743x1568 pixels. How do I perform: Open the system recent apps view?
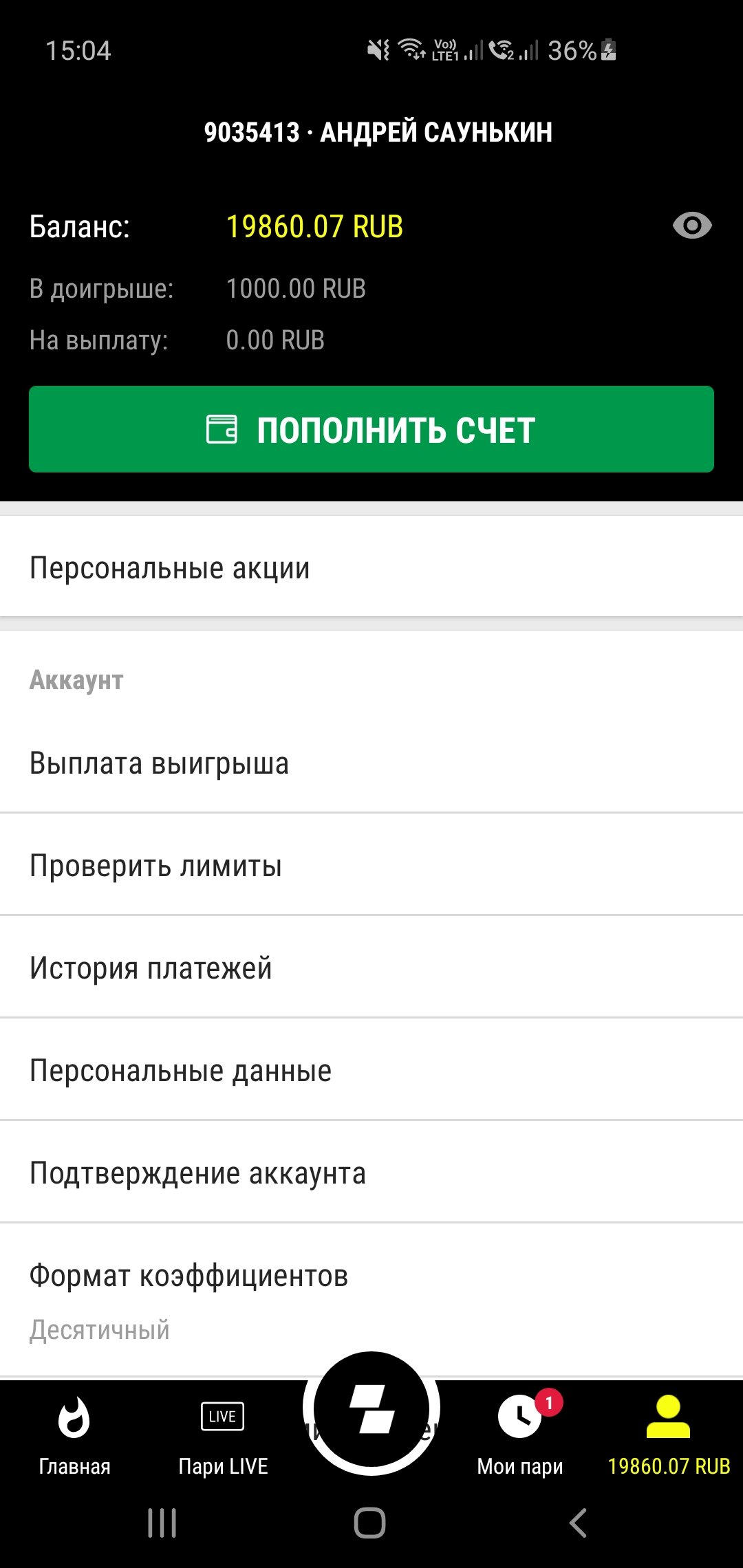(162, 1523)
